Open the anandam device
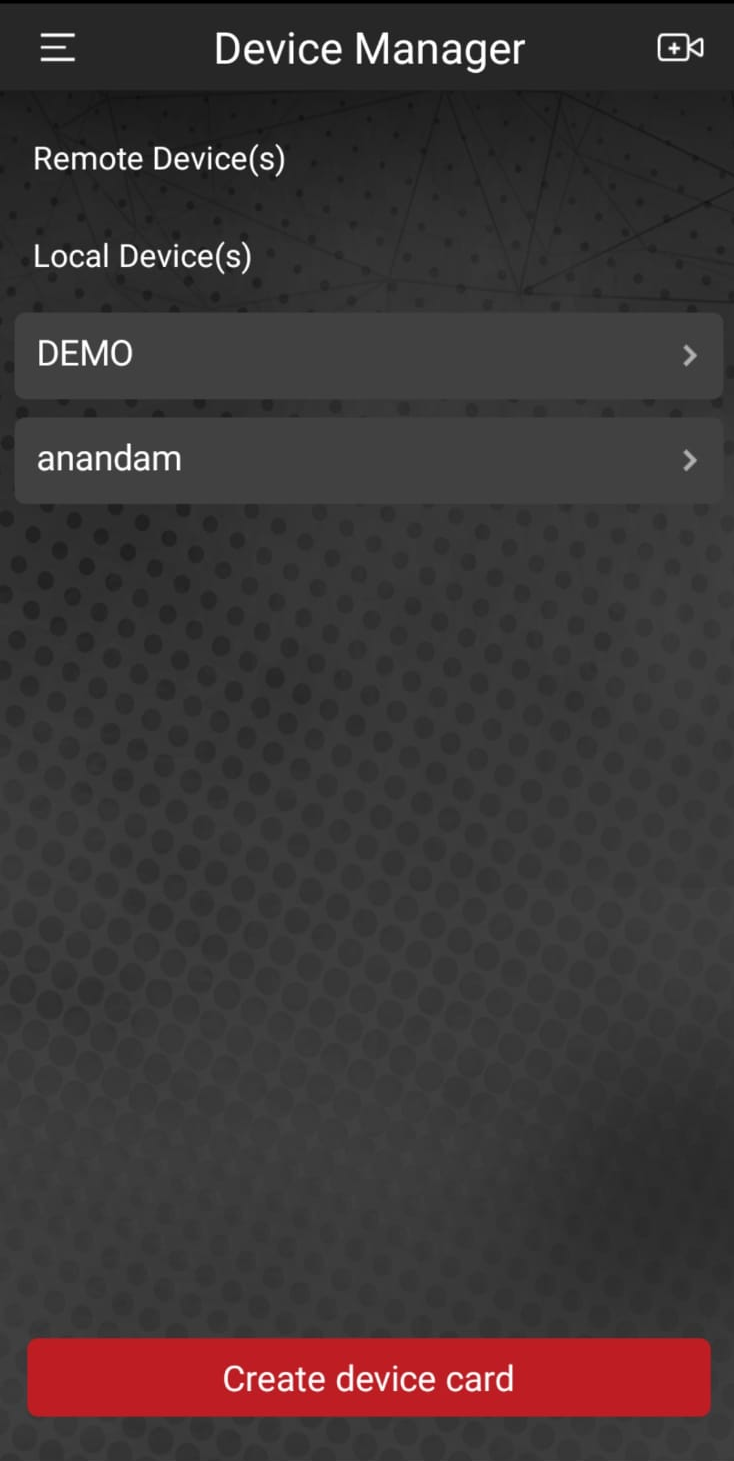Screen dimensions: 734x1461 pyautogui.click(x=368, y=460)
